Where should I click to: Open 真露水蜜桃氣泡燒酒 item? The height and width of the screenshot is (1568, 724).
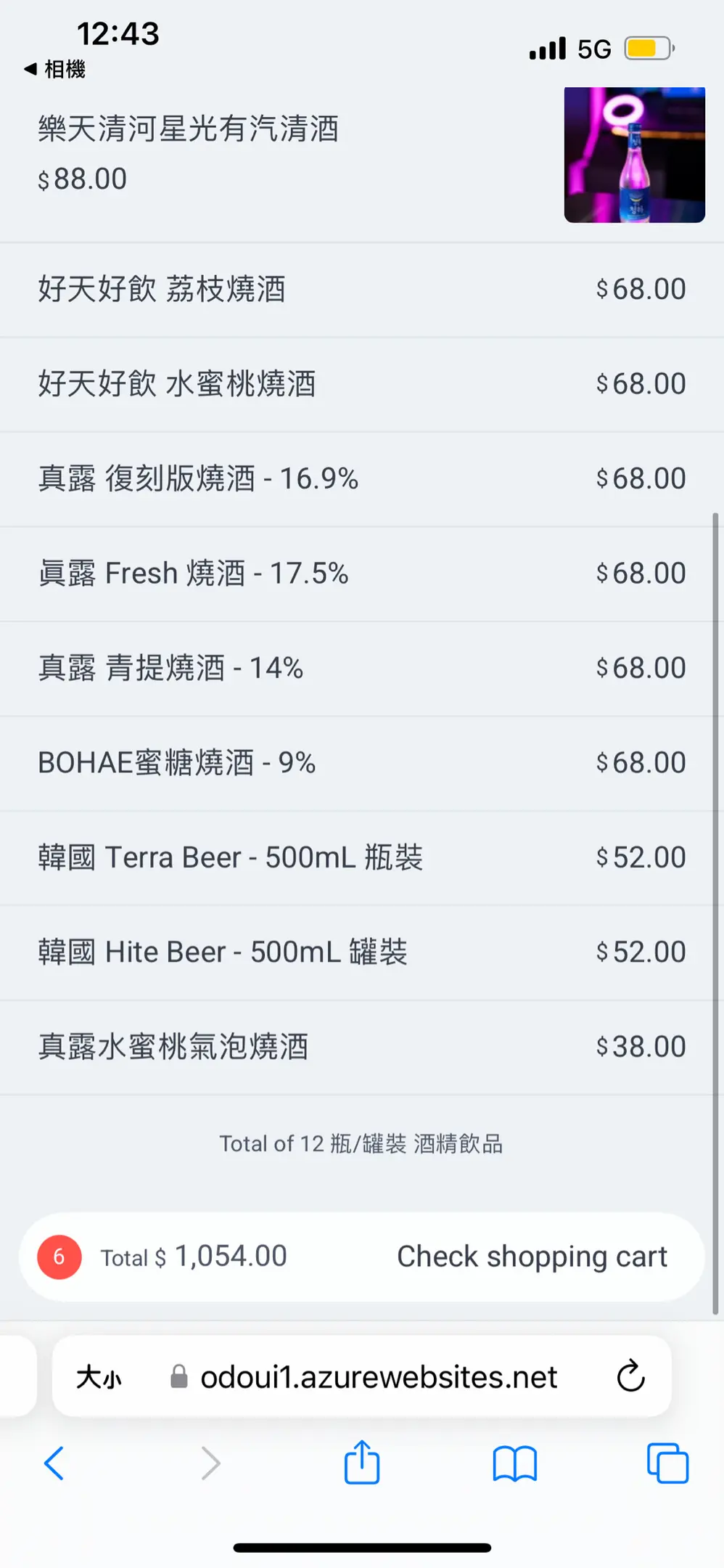tap(362, 1048)
